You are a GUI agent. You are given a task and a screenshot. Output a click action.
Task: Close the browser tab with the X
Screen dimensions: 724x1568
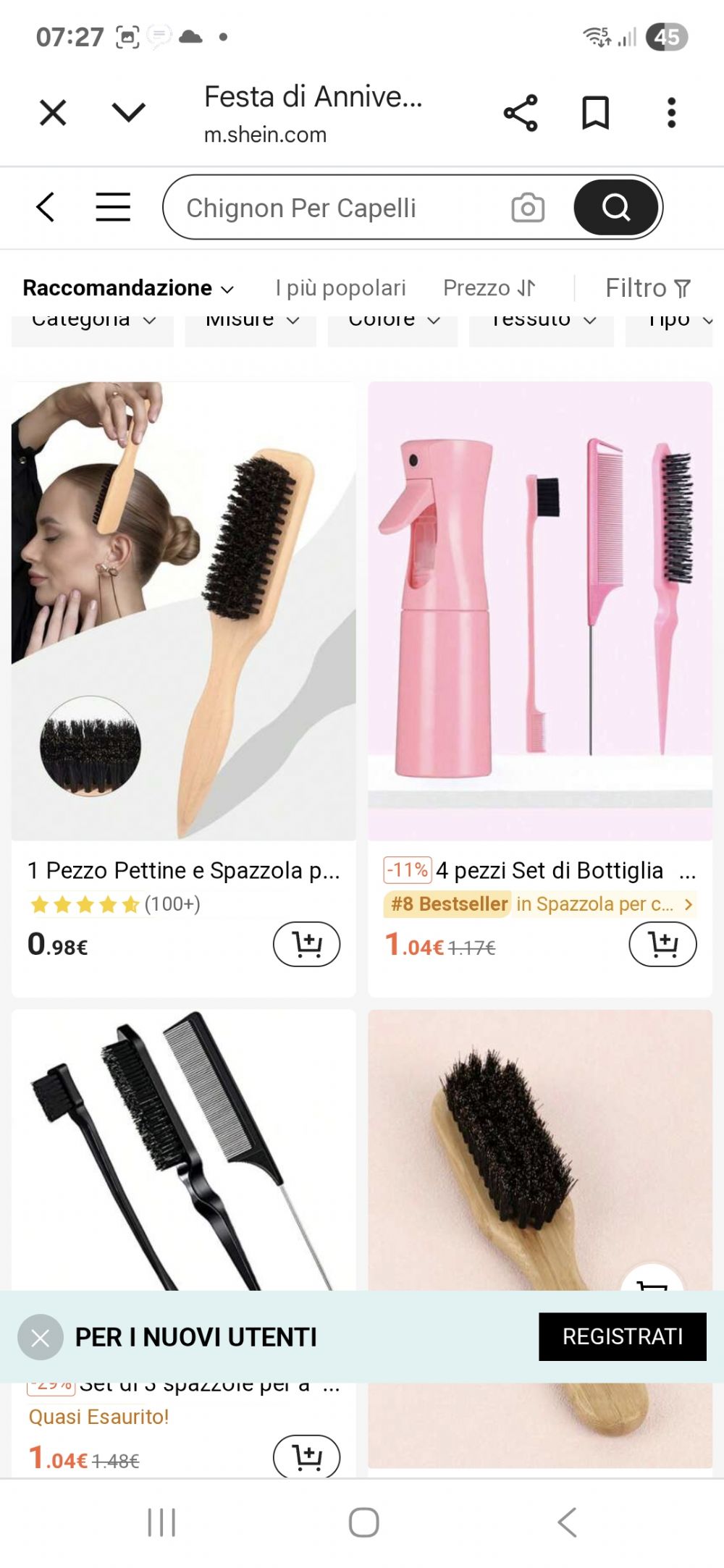point(53,113)
